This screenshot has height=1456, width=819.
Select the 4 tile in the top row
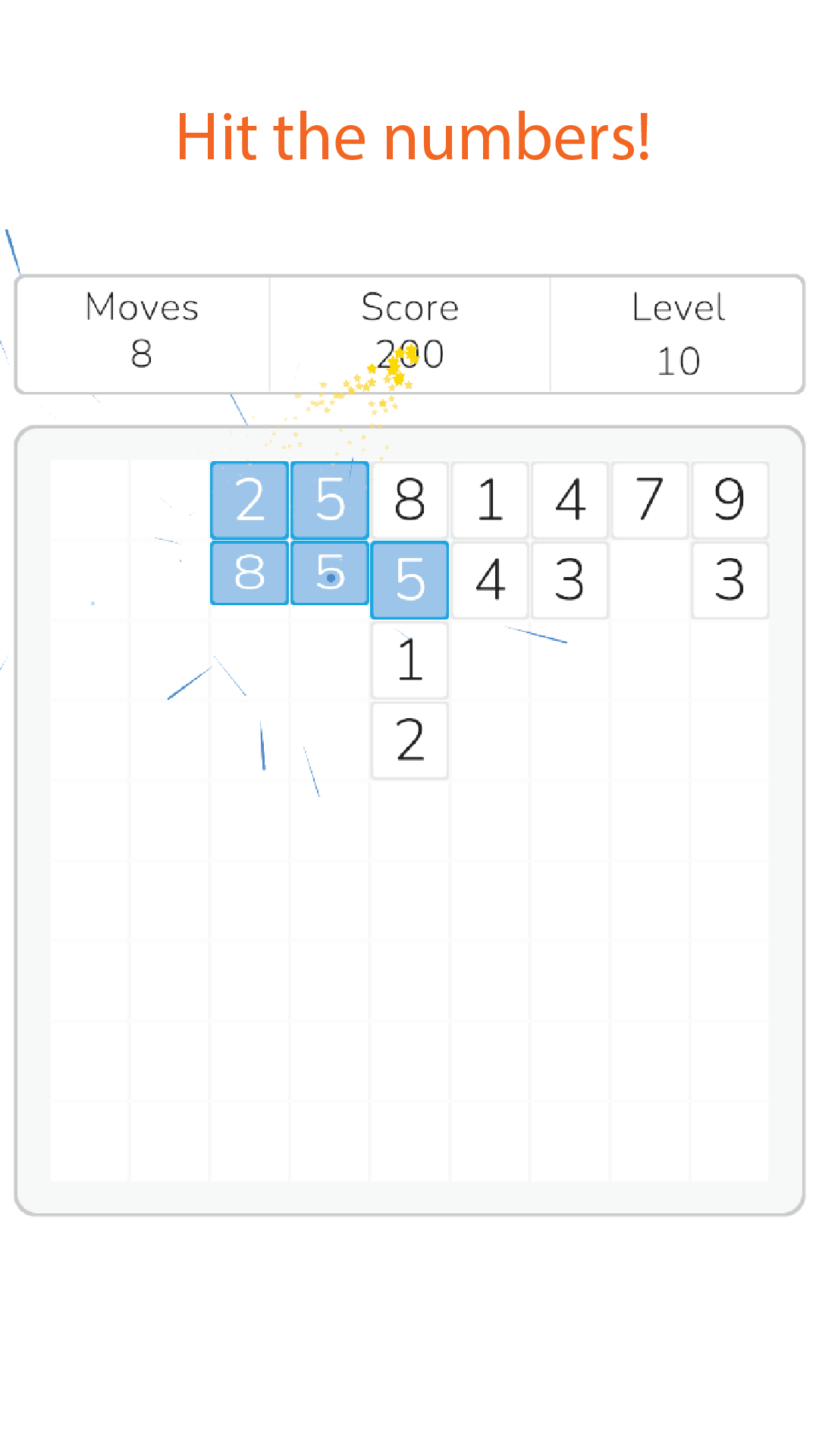tap(570, 500)
